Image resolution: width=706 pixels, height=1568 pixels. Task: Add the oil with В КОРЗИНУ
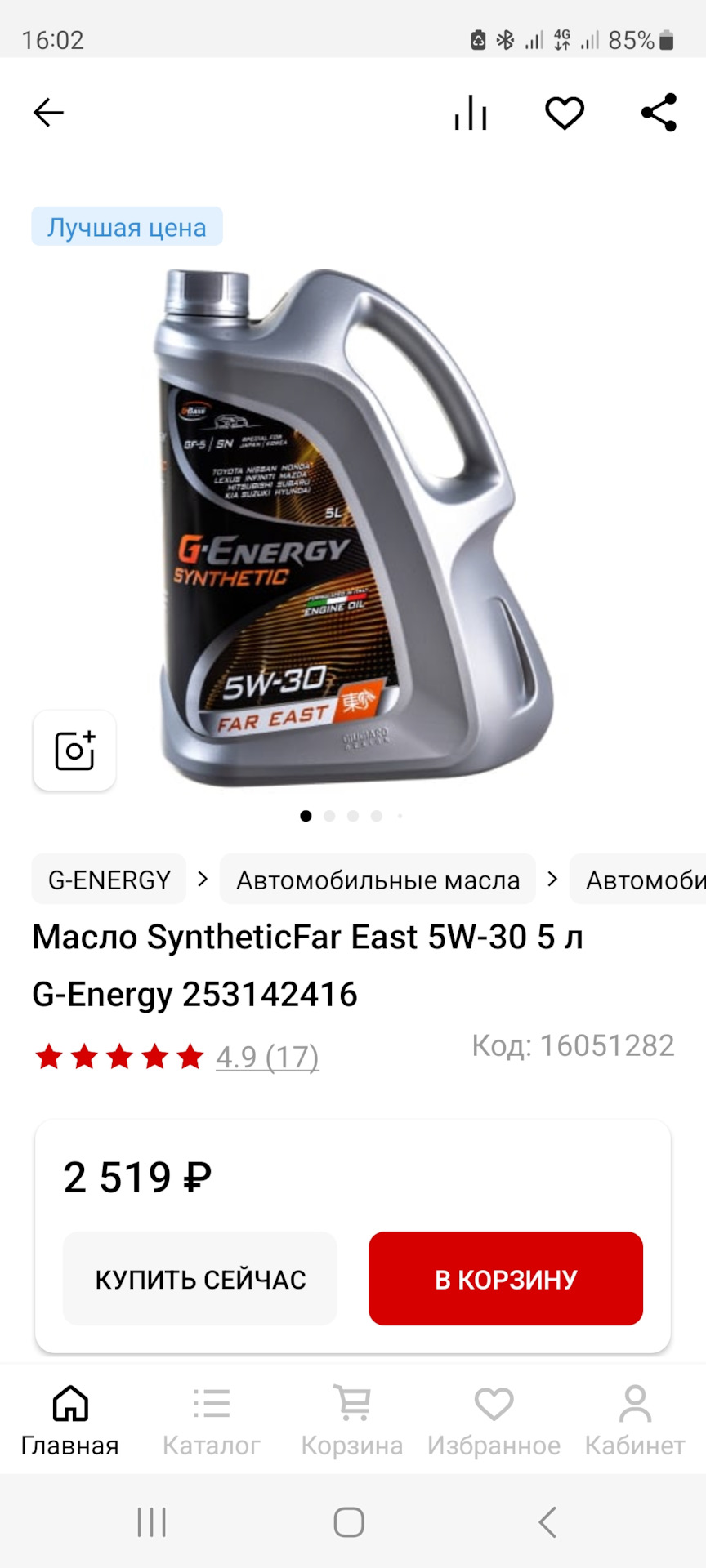pyautogui.click(x=506, y=1278)
